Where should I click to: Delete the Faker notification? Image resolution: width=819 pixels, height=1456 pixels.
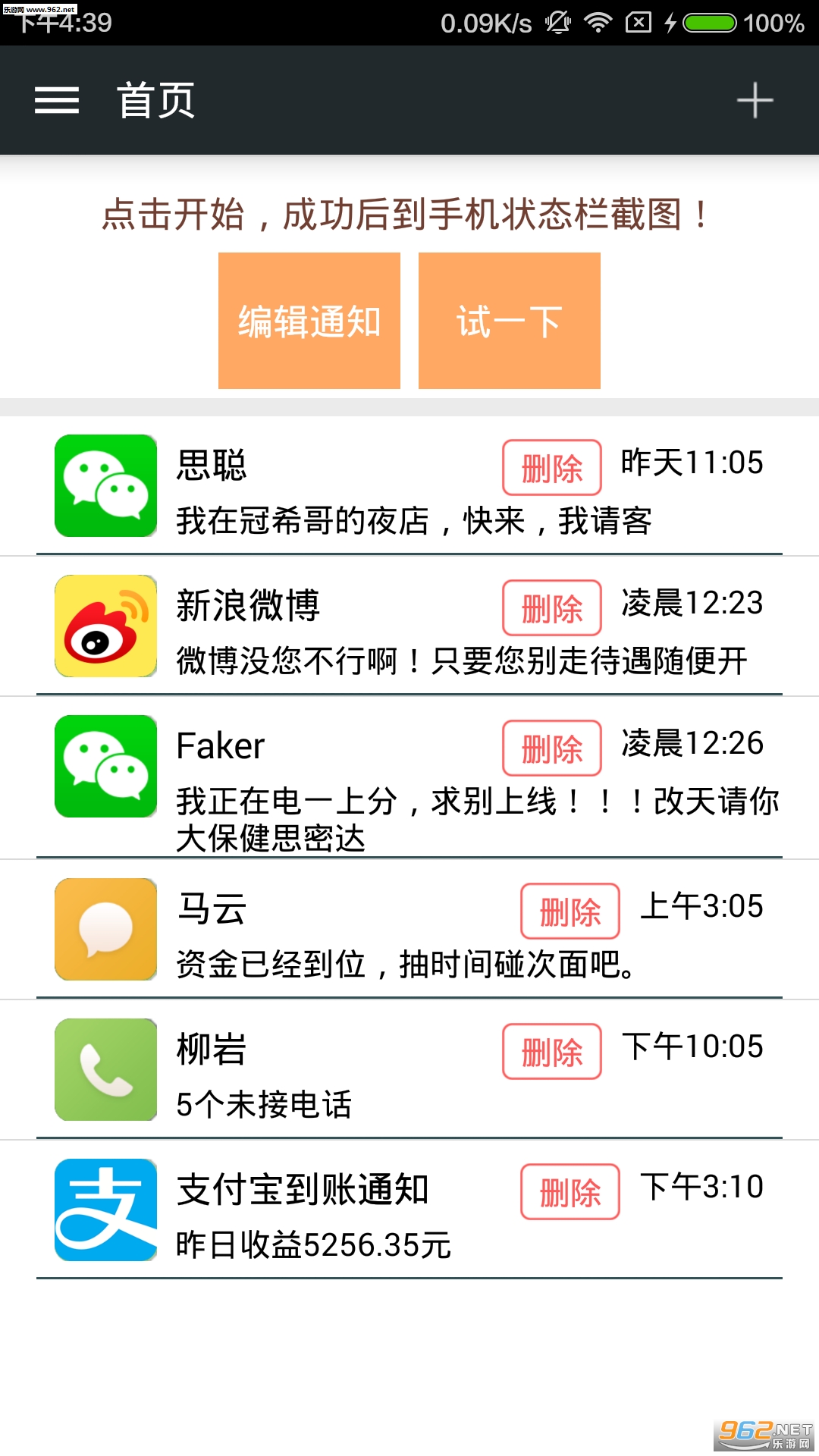[551, 748]
